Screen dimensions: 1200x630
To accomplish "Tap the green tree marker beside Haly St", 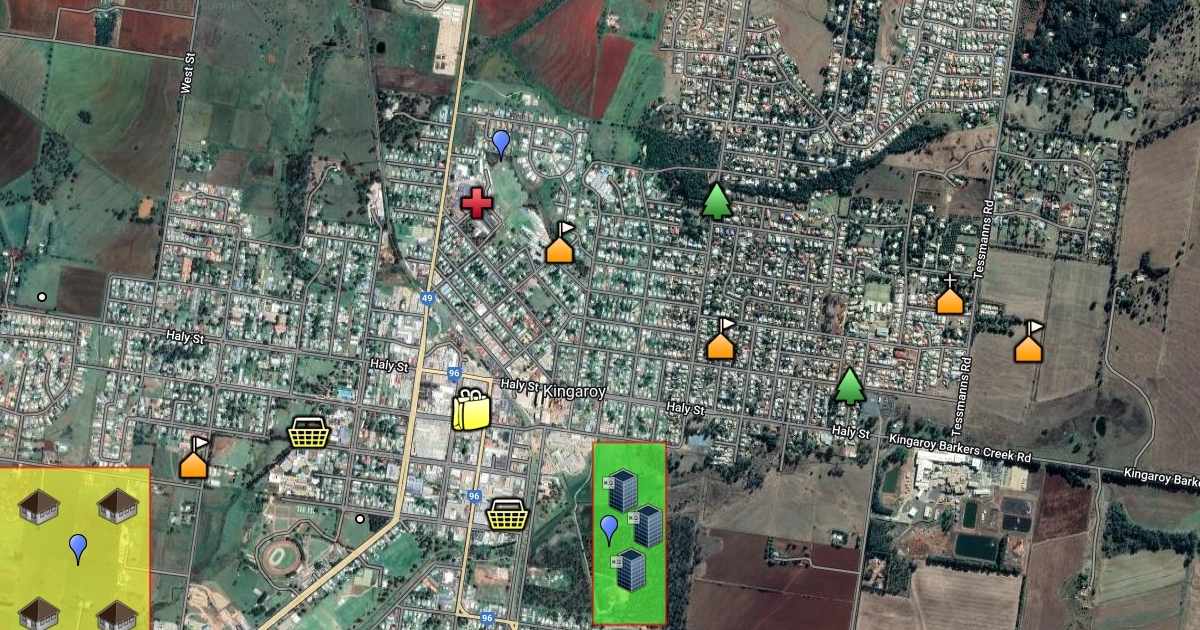I will 849,386.
